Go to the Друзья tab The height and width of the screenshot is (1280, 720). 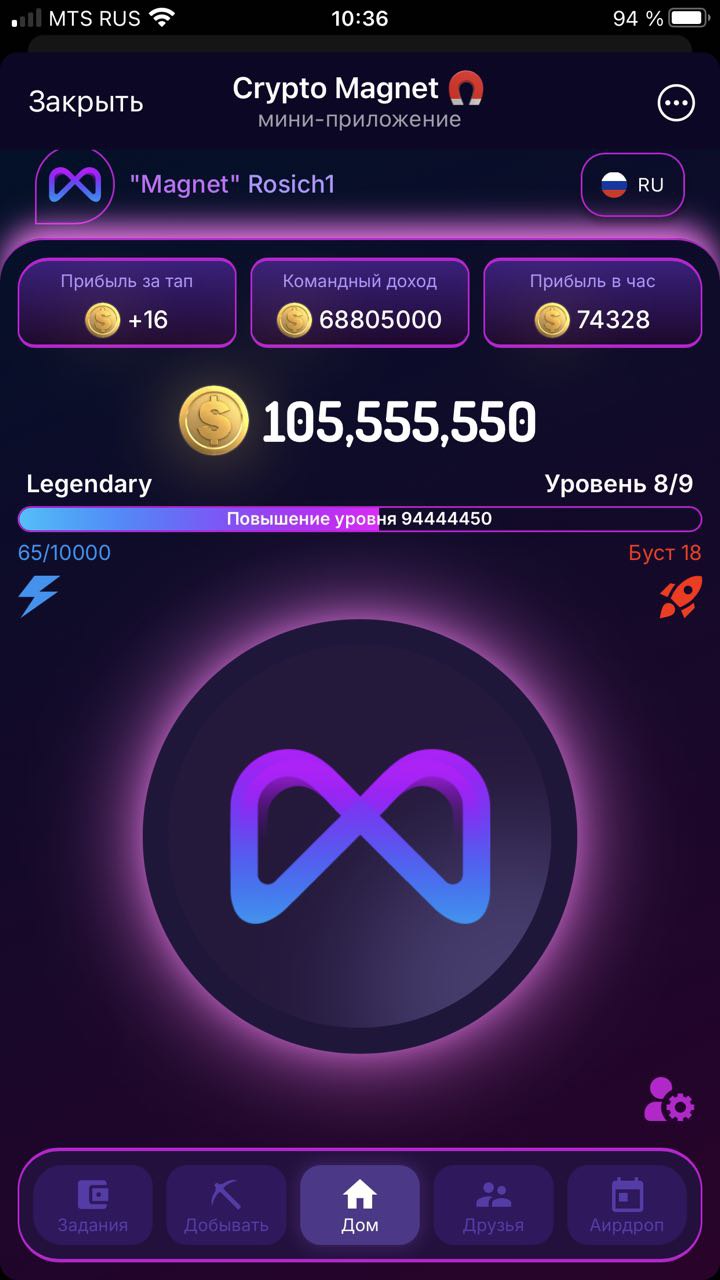[x=493, y=1205]
